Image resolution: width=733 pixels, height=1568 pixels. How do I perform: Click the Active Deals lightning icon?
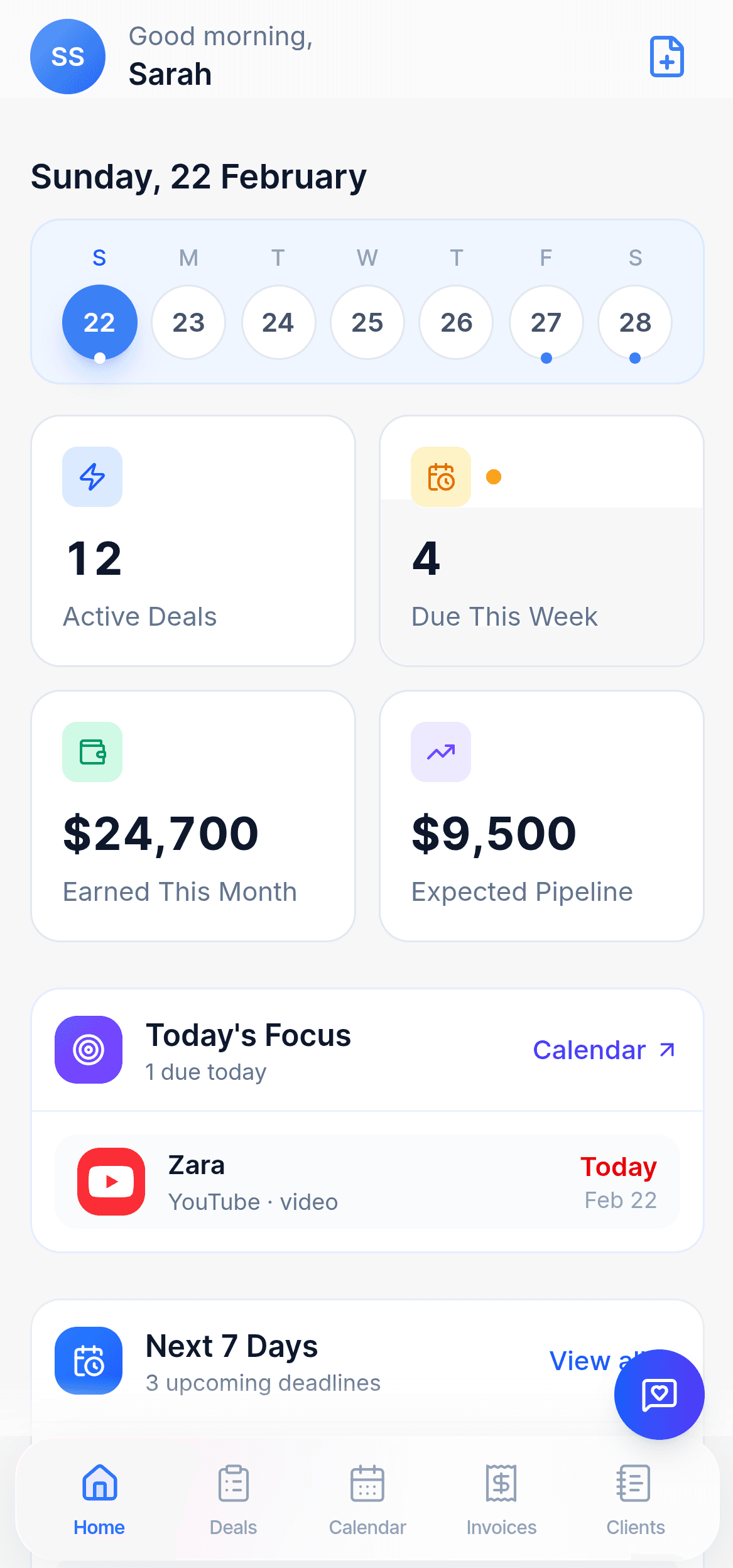coord(92,477)
